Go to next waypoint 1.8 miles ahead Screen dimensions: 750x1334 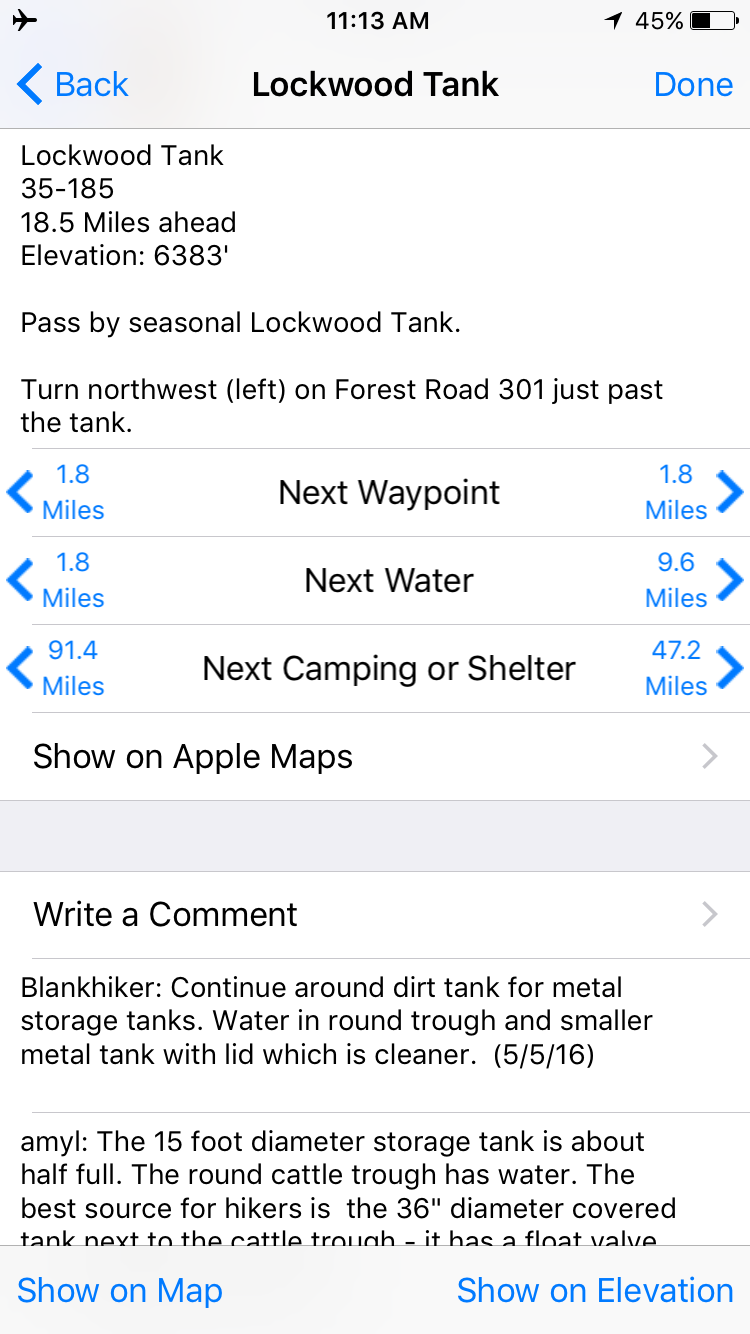695,492
